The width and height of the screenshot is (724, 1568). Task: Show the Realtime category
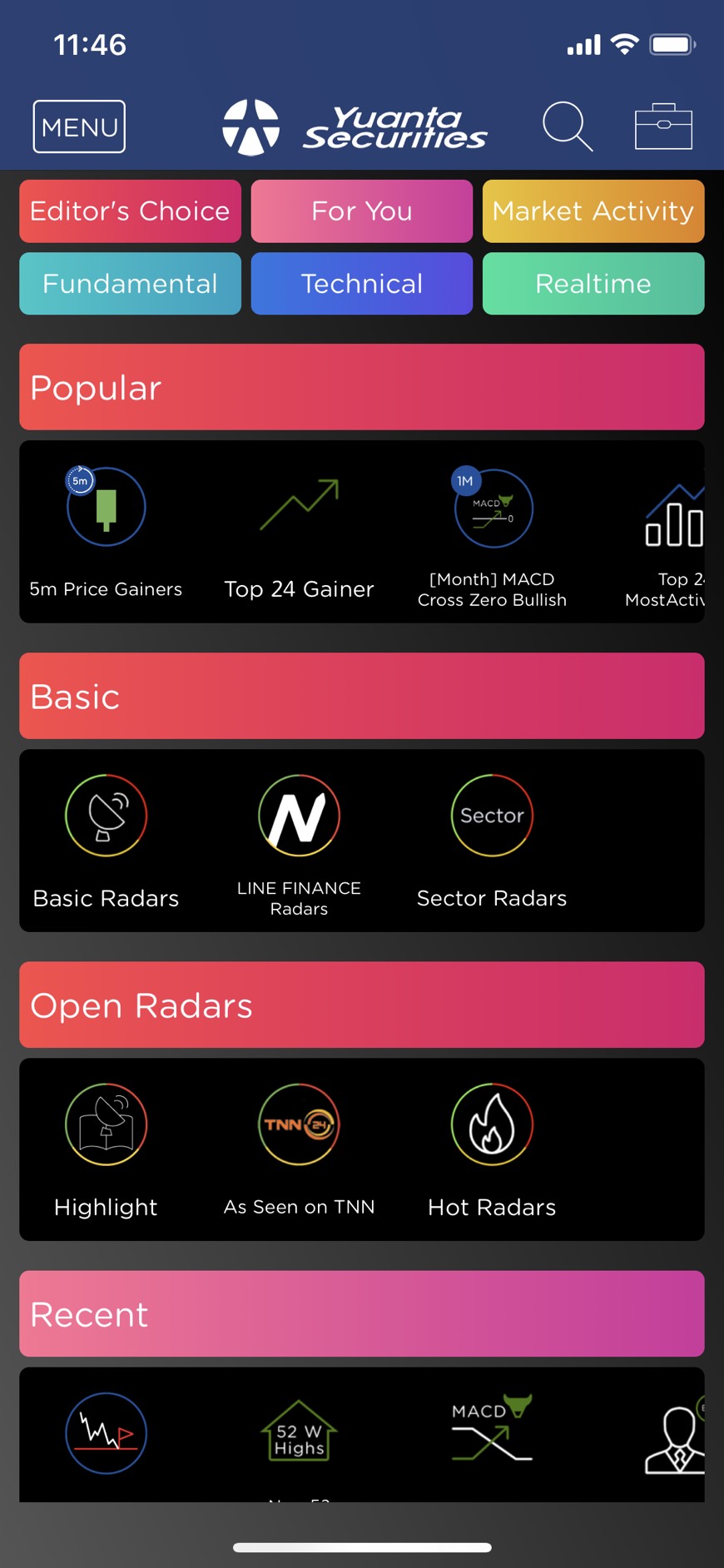[593, 284]
